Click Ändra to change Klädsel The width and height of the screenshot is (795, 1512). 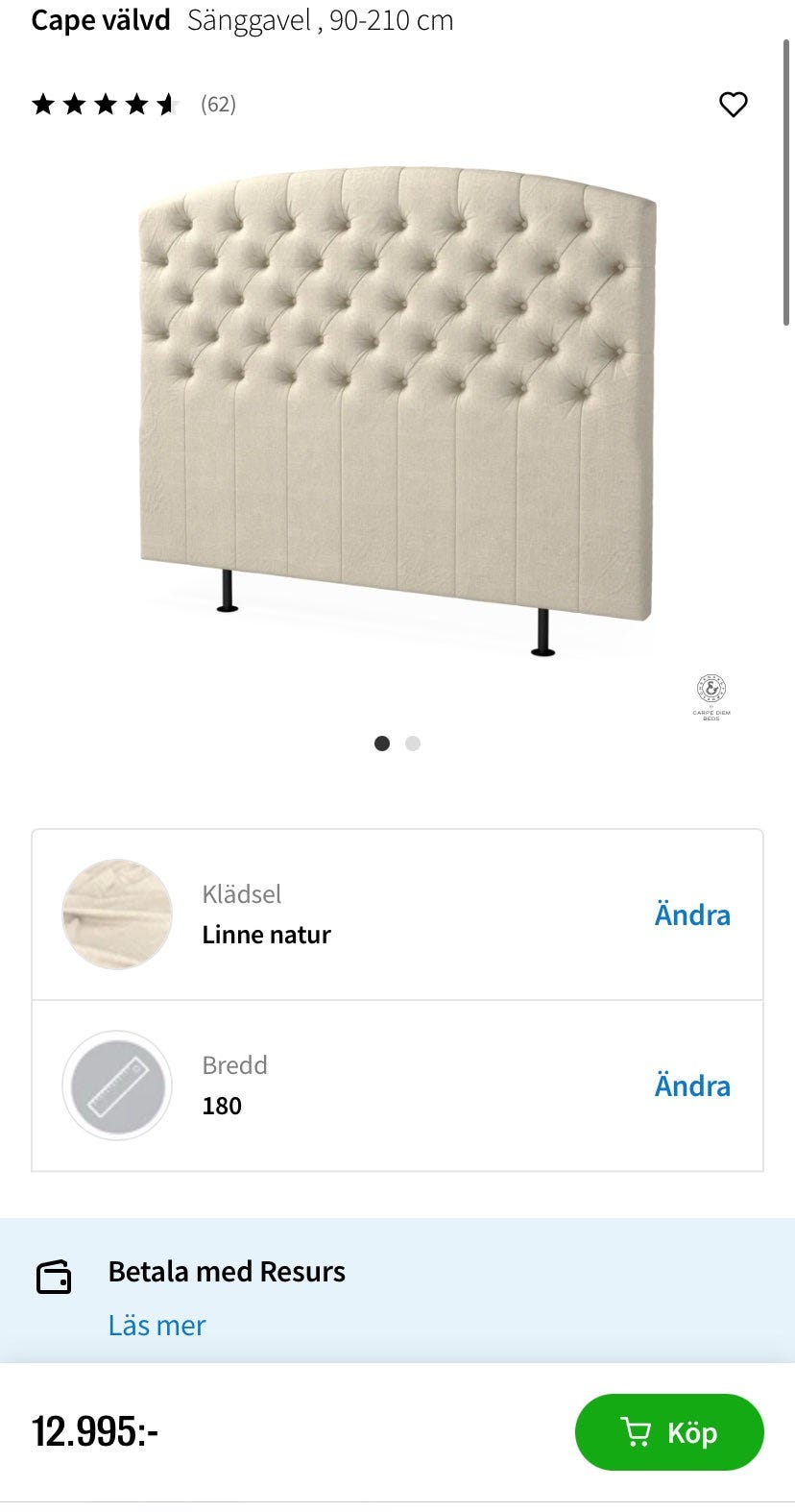692,914
